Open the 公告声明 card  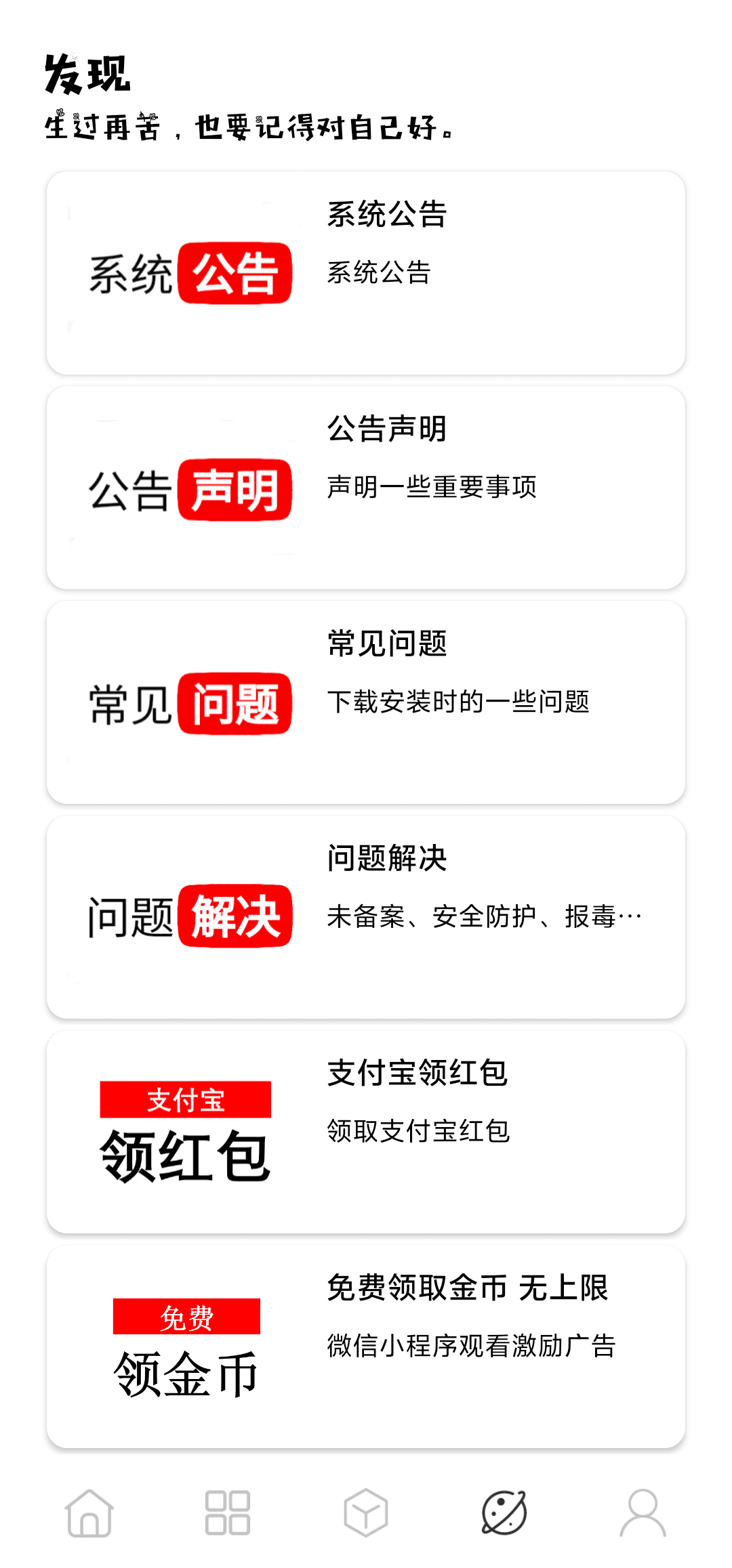point(366,488)
